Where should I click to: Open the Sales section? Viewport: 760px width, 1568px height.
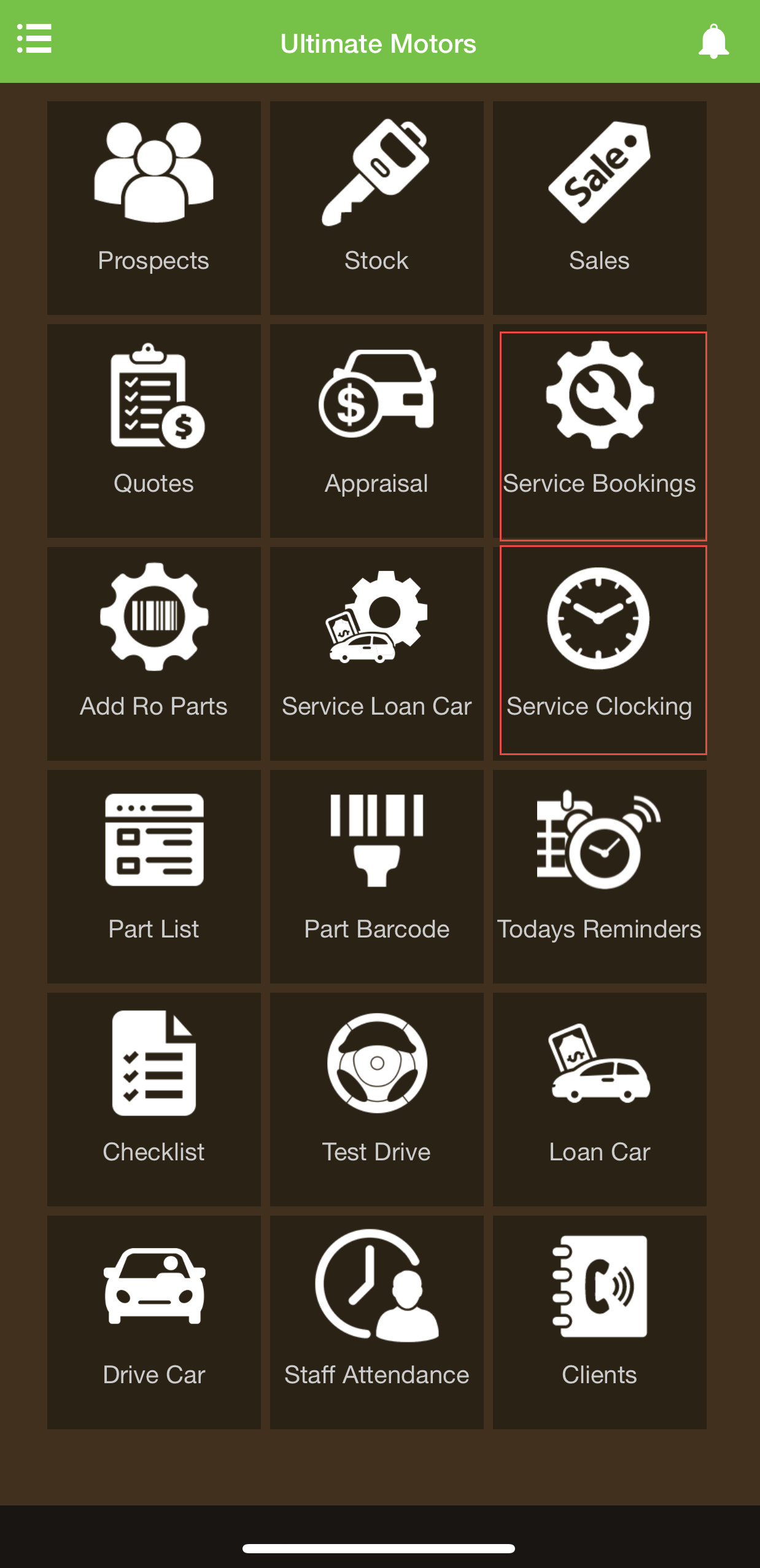[x=599, y=208]
